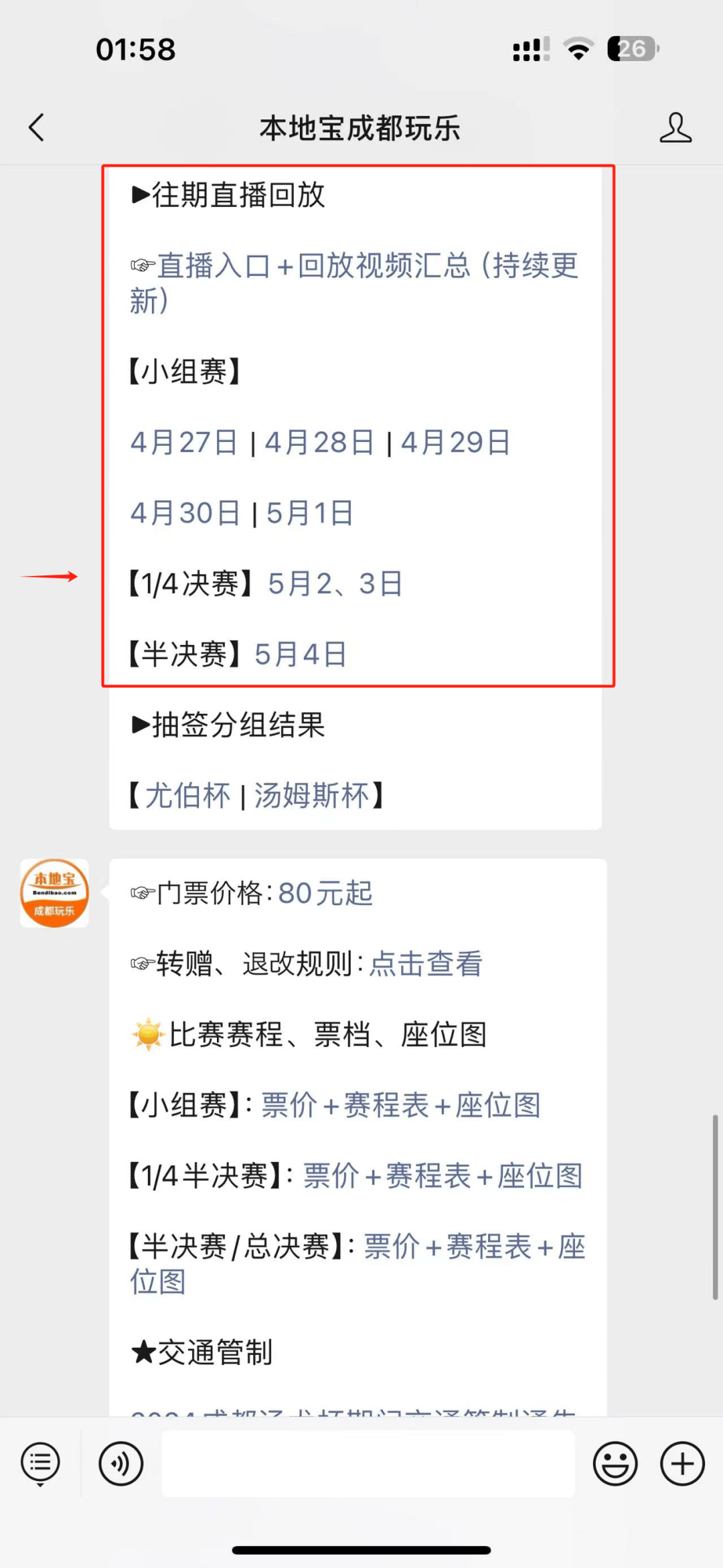Open the 4月27日 replay link
Image resolution: width=723 pixels, height=1568 pixels.
[x=184, y=443]
